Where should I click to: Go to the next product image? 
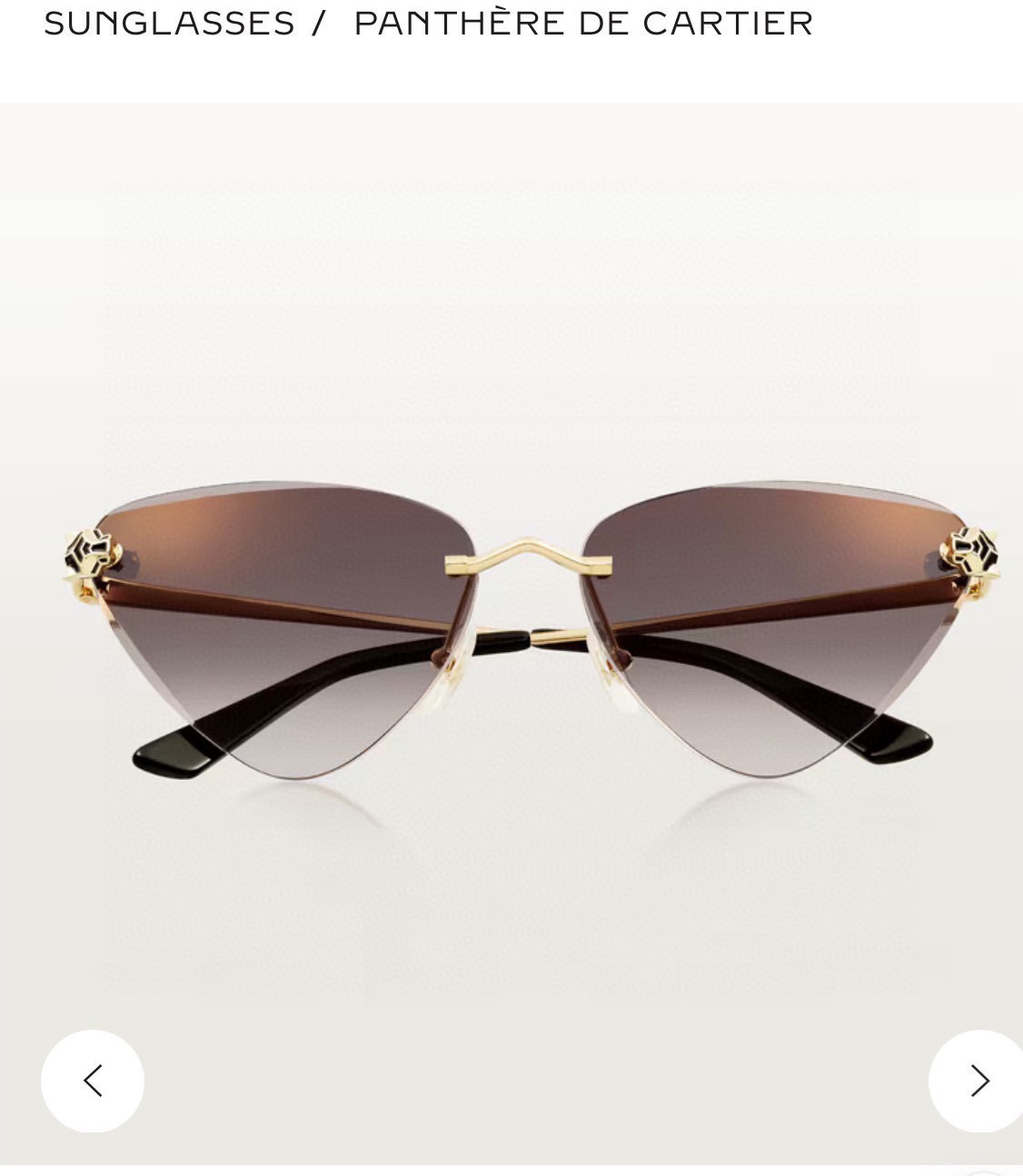point(978,1081)
